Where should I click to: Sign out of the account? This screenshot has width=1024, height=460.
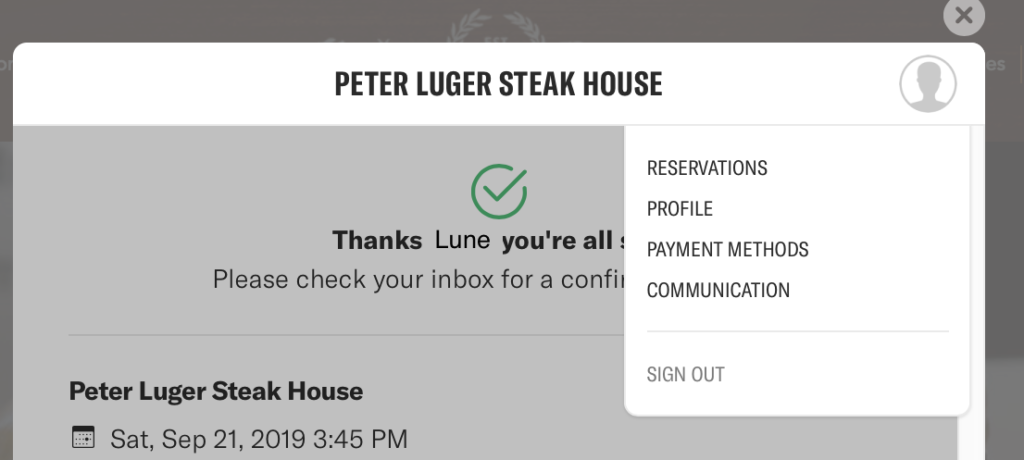685,375
